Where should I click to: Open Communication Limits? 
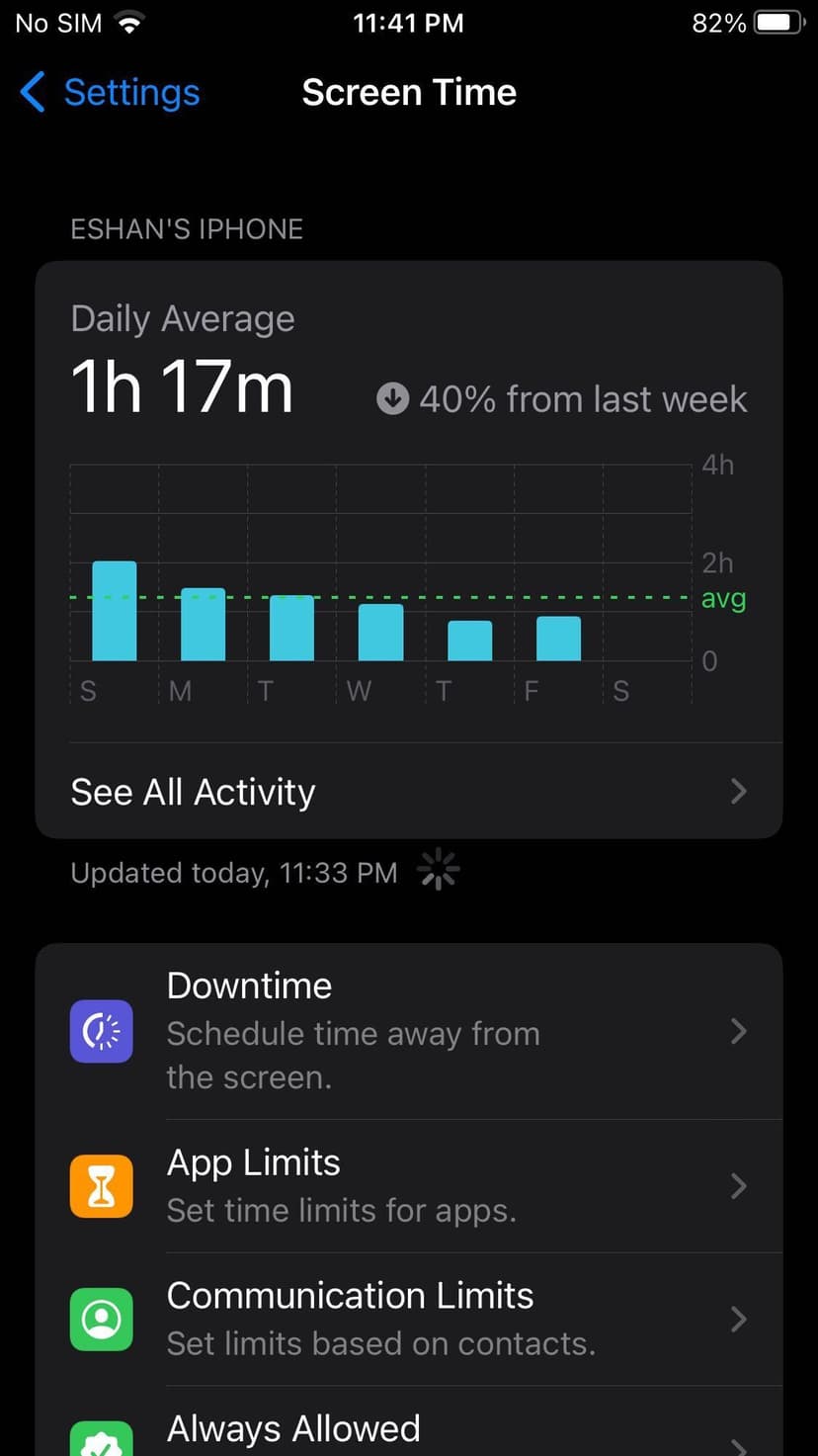408,1319
